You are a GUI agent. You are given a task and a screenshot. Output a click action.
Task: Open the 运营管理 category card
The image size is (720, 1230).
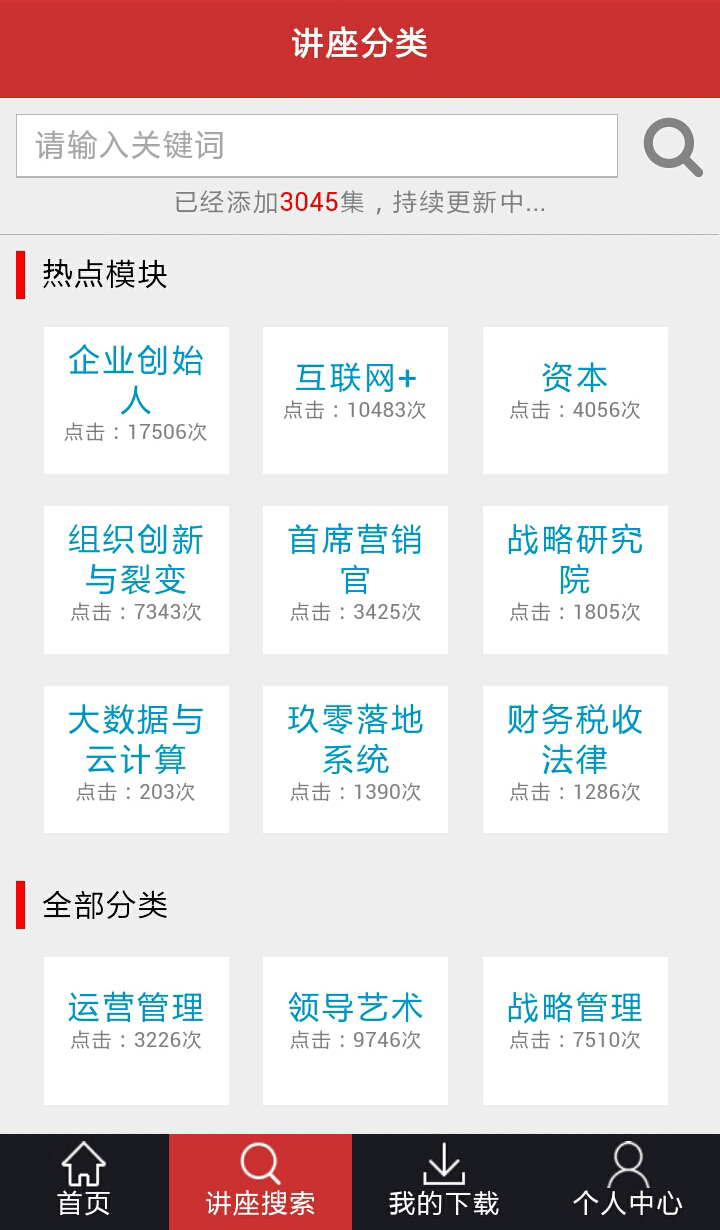point(136,1028)
